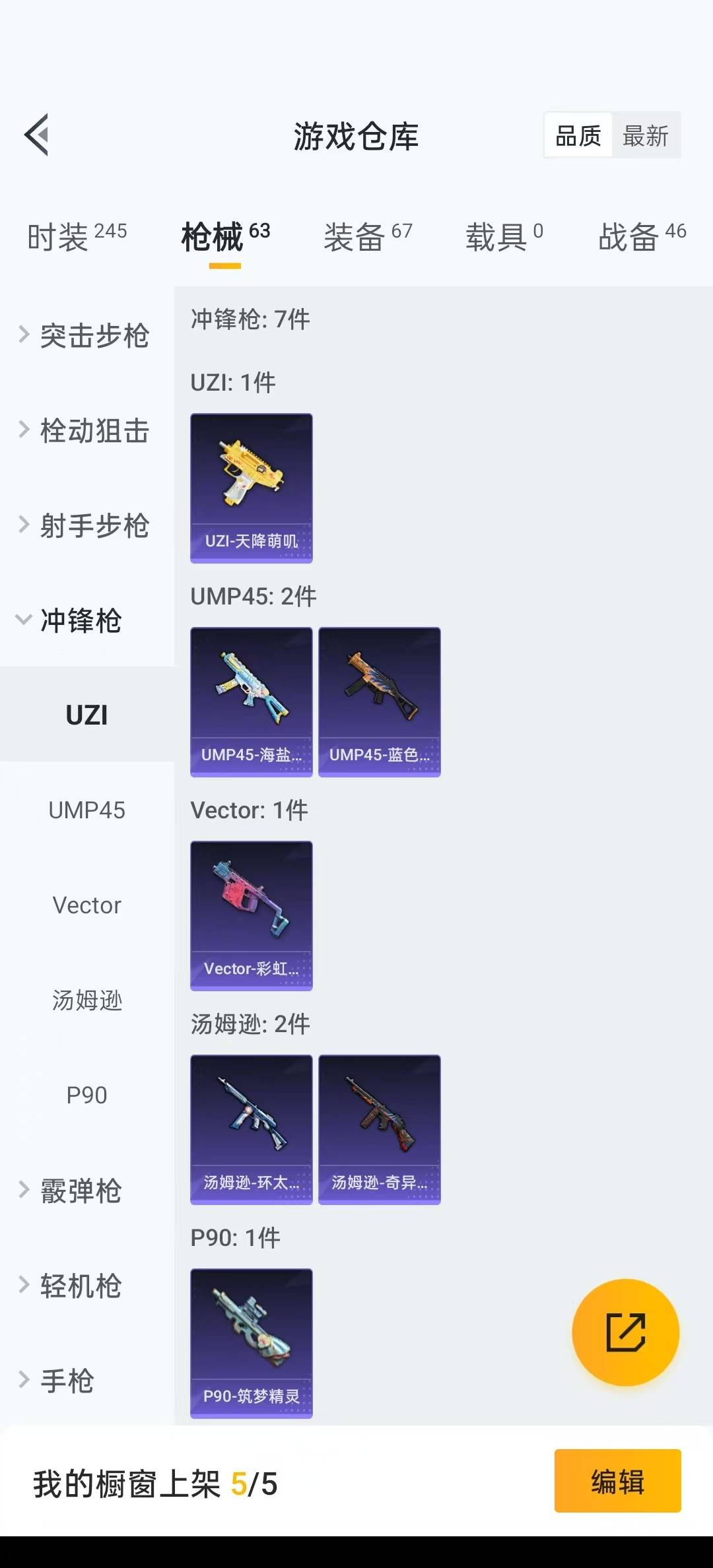Open the UMP45-海盐 skin card
Screen dimensions: 713x1568
252,702
